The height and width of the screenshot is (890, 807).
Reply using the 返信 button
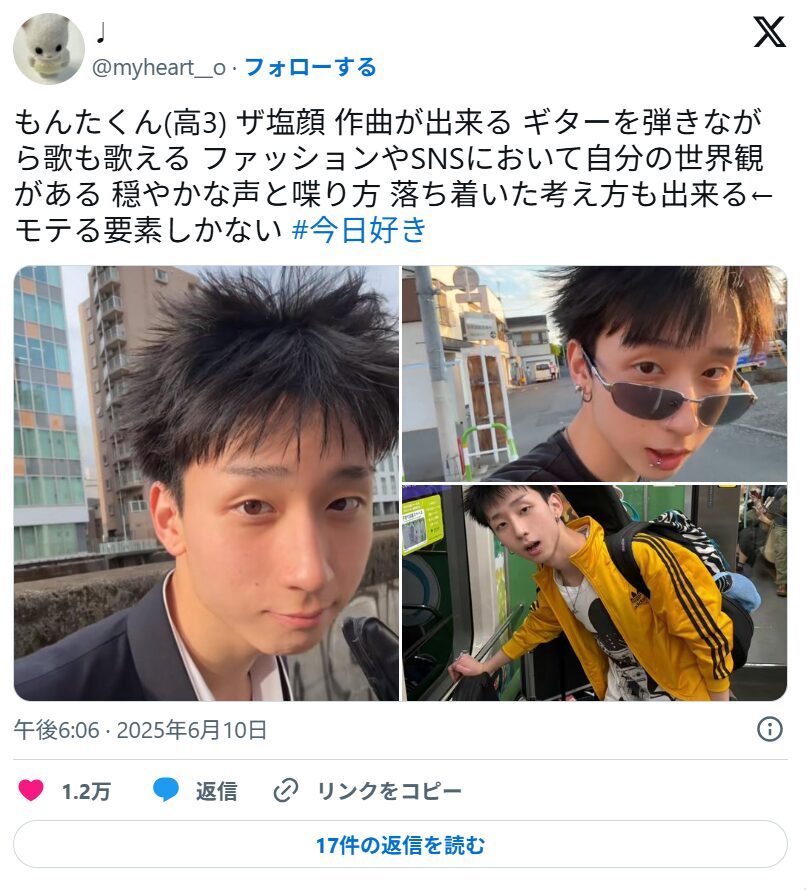coord(195,791)
